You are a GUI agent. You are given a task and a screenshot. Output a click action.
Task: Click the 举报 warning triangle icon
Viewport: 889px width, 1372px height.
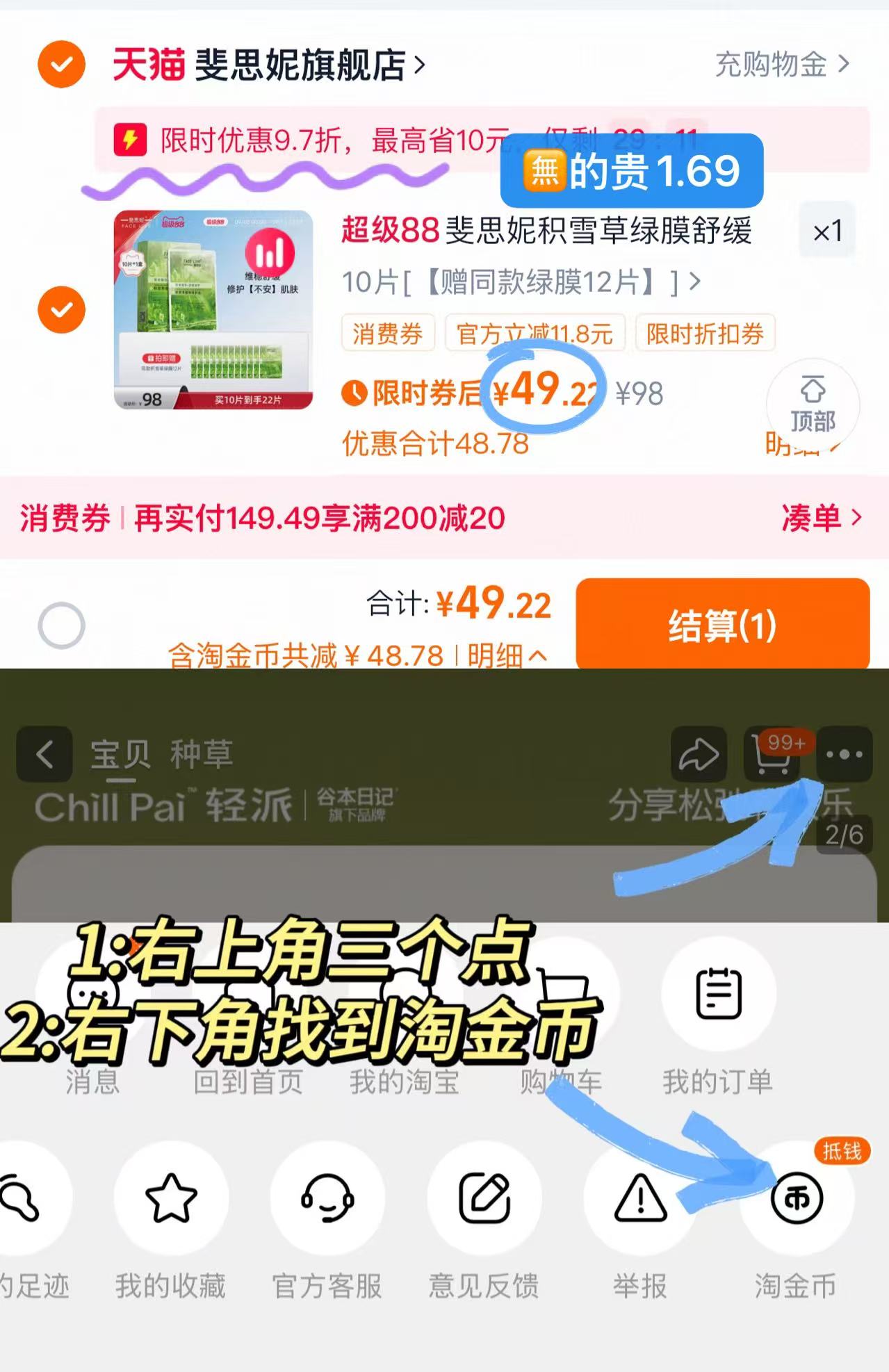point(639,1197)
